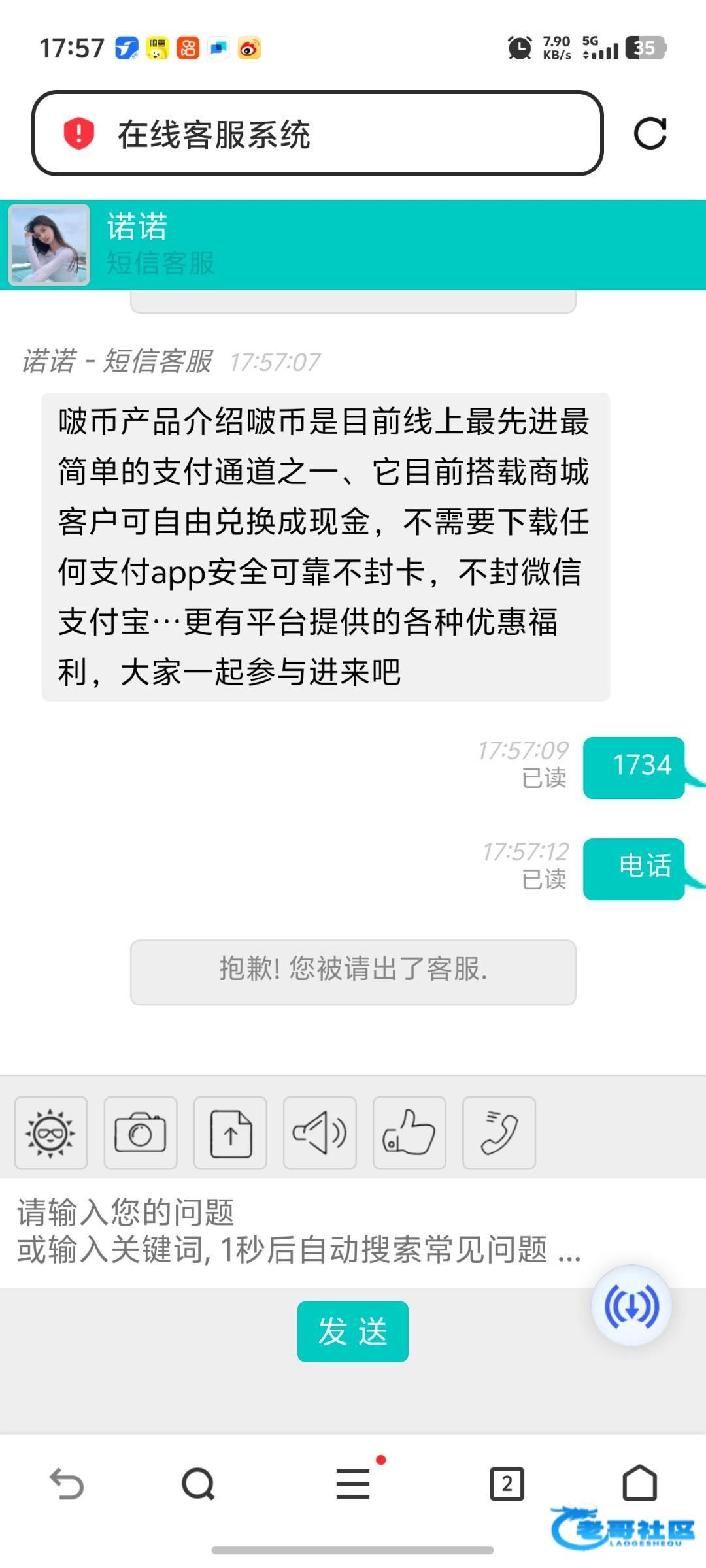Open the browser menu with the red dot

[353, 1483]
